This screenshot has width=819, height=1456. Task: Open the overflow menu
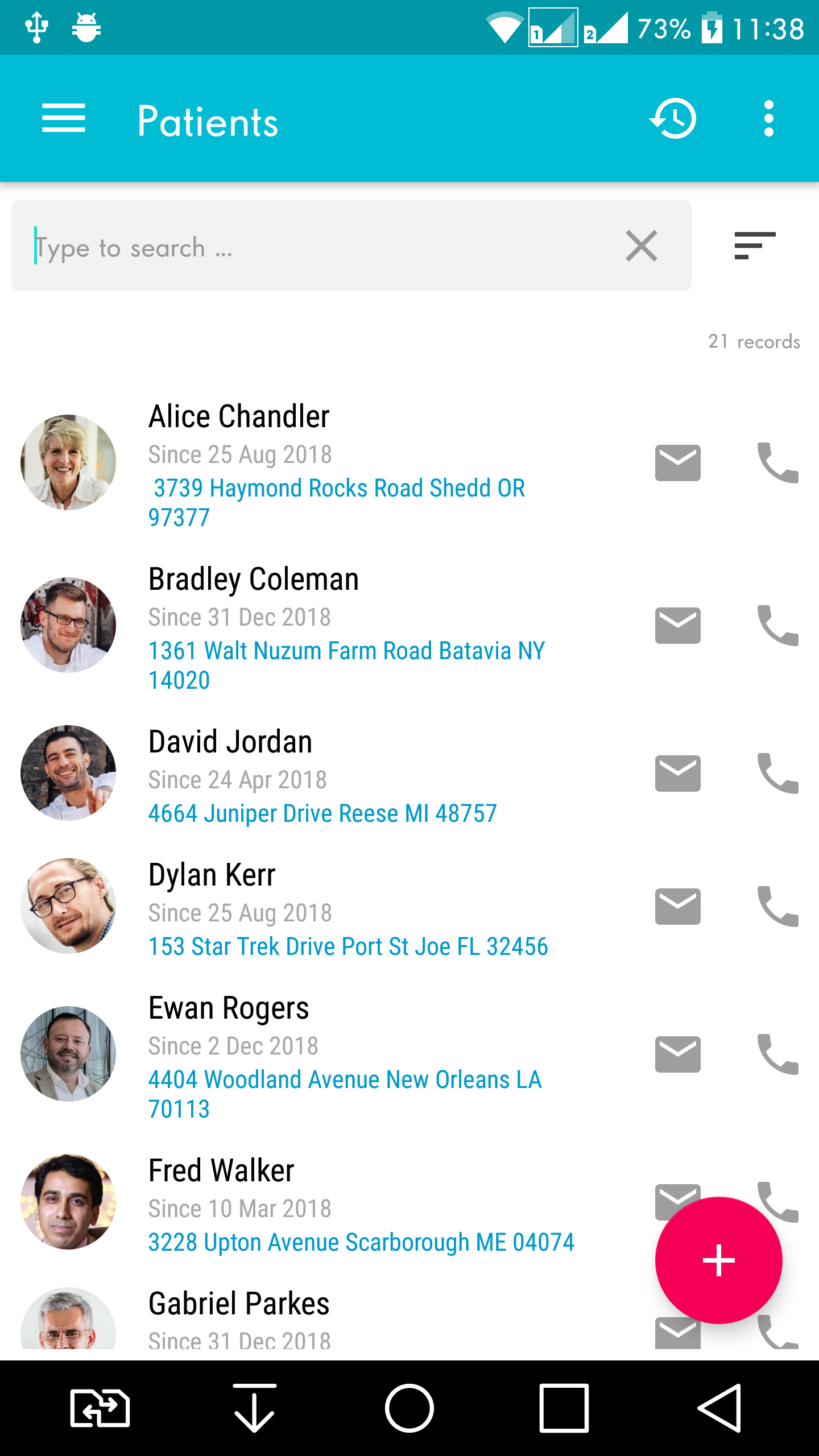click(769, 118)
